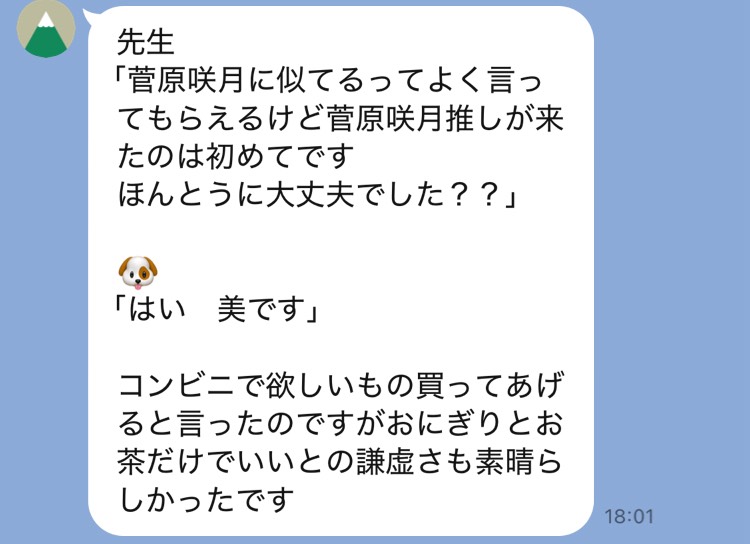
Task: Open the sender's mountain avatar profile
Action: pos(44,28)
